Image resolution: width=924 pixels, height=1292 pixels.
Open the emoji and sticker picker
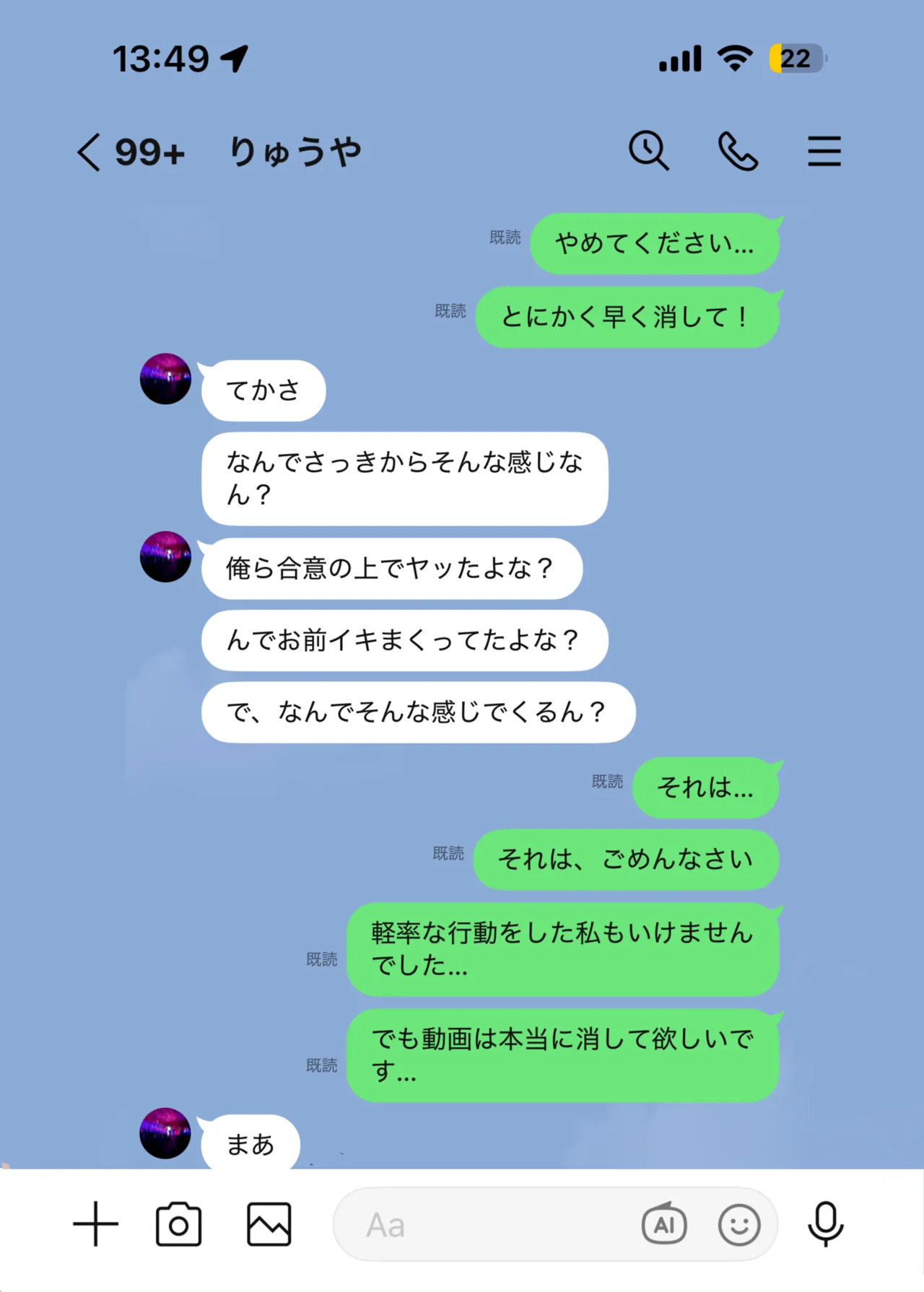coord(738,1224)
